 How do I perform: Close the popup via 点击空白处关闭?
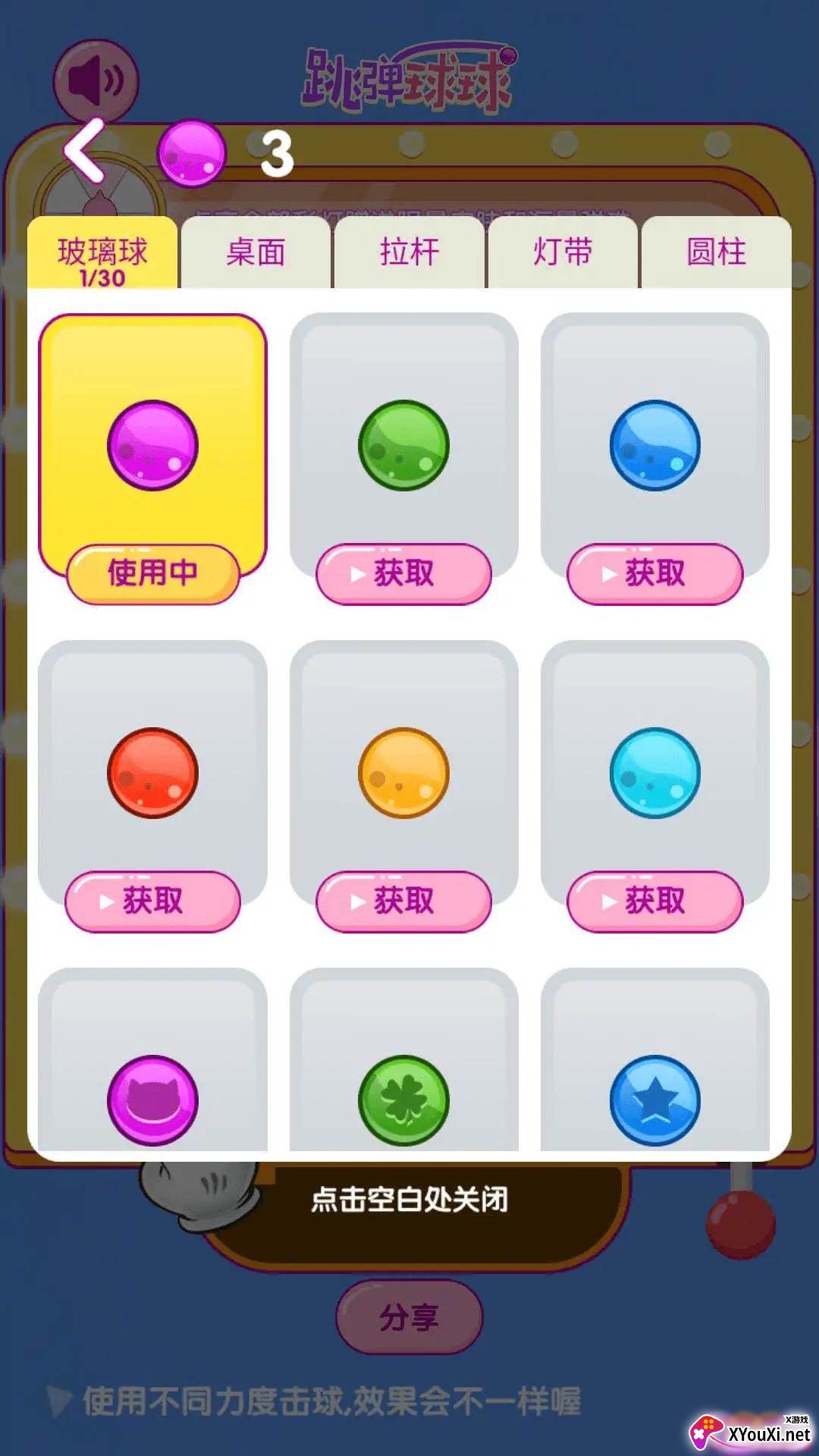pyautogui.click(x=409, y=1200)
